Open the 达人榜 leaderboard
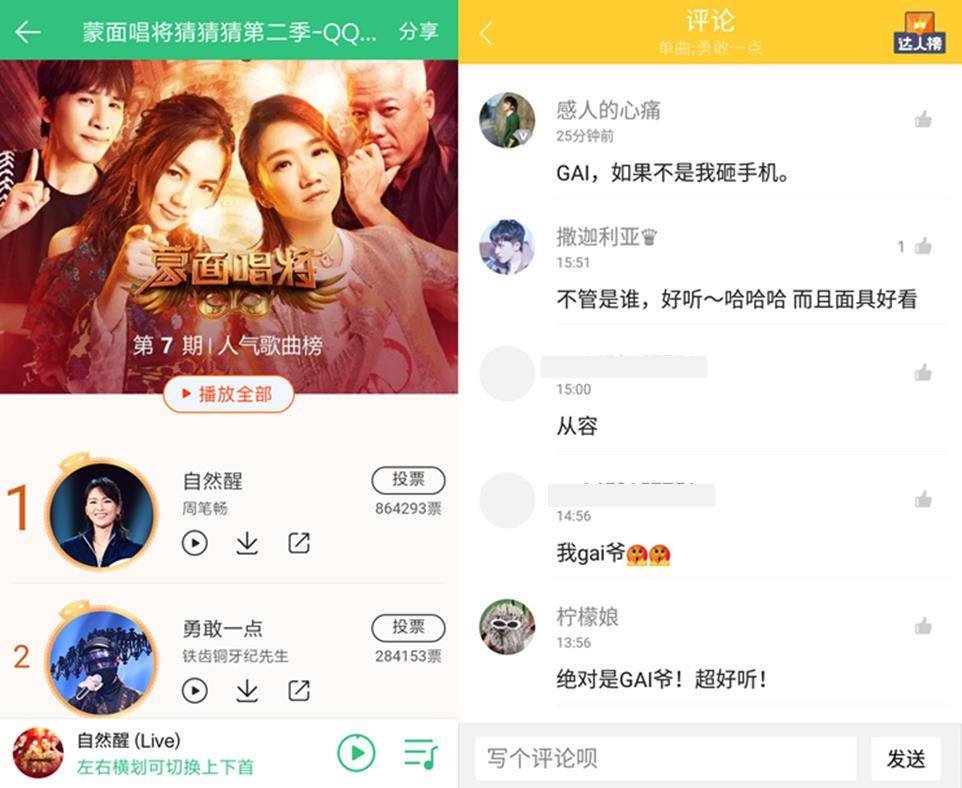The width and height of the screenshot is (962, 788). coord(919,33)
